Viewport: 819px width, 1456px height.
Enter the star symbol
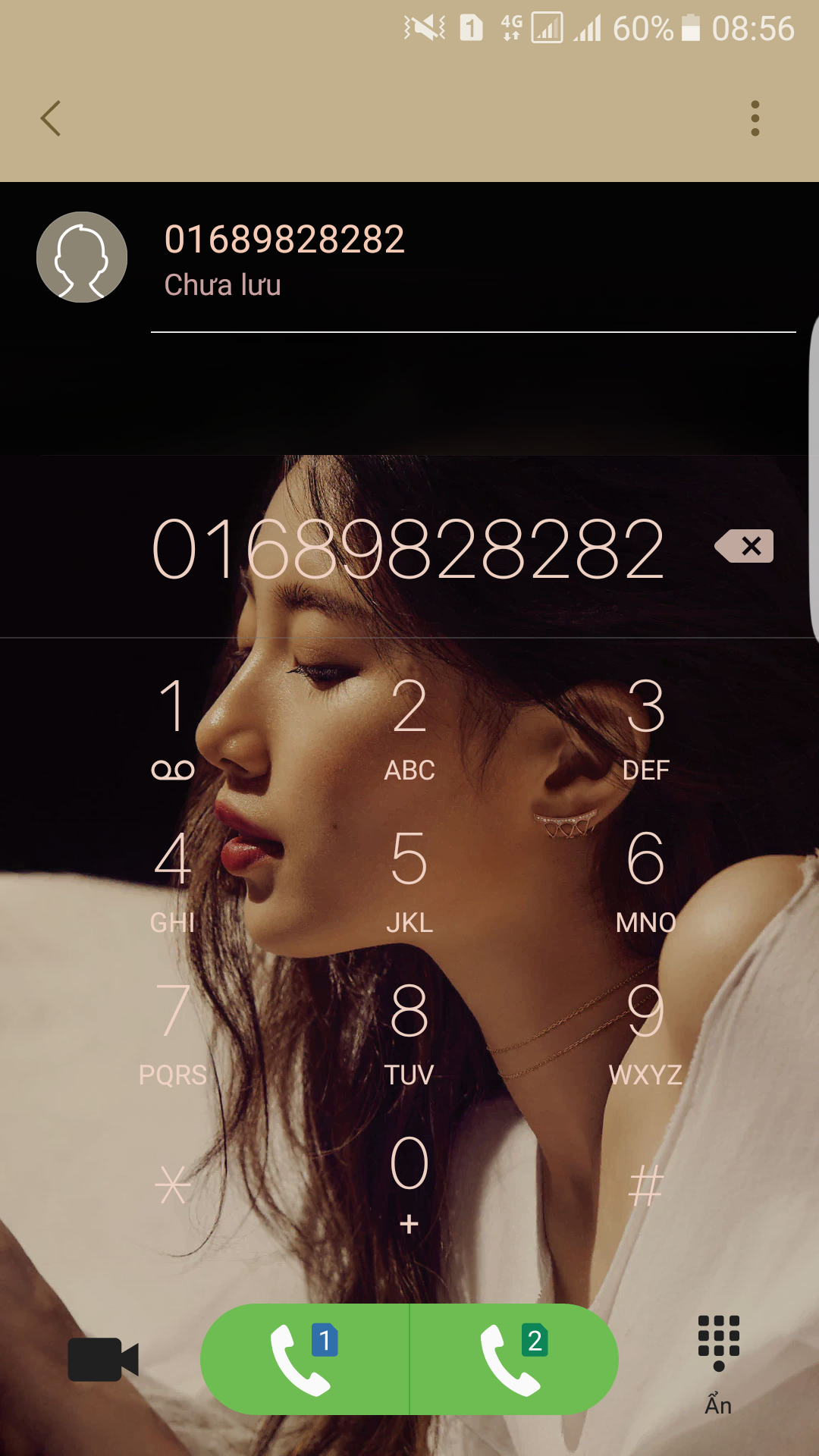(x=174, y=1185)
